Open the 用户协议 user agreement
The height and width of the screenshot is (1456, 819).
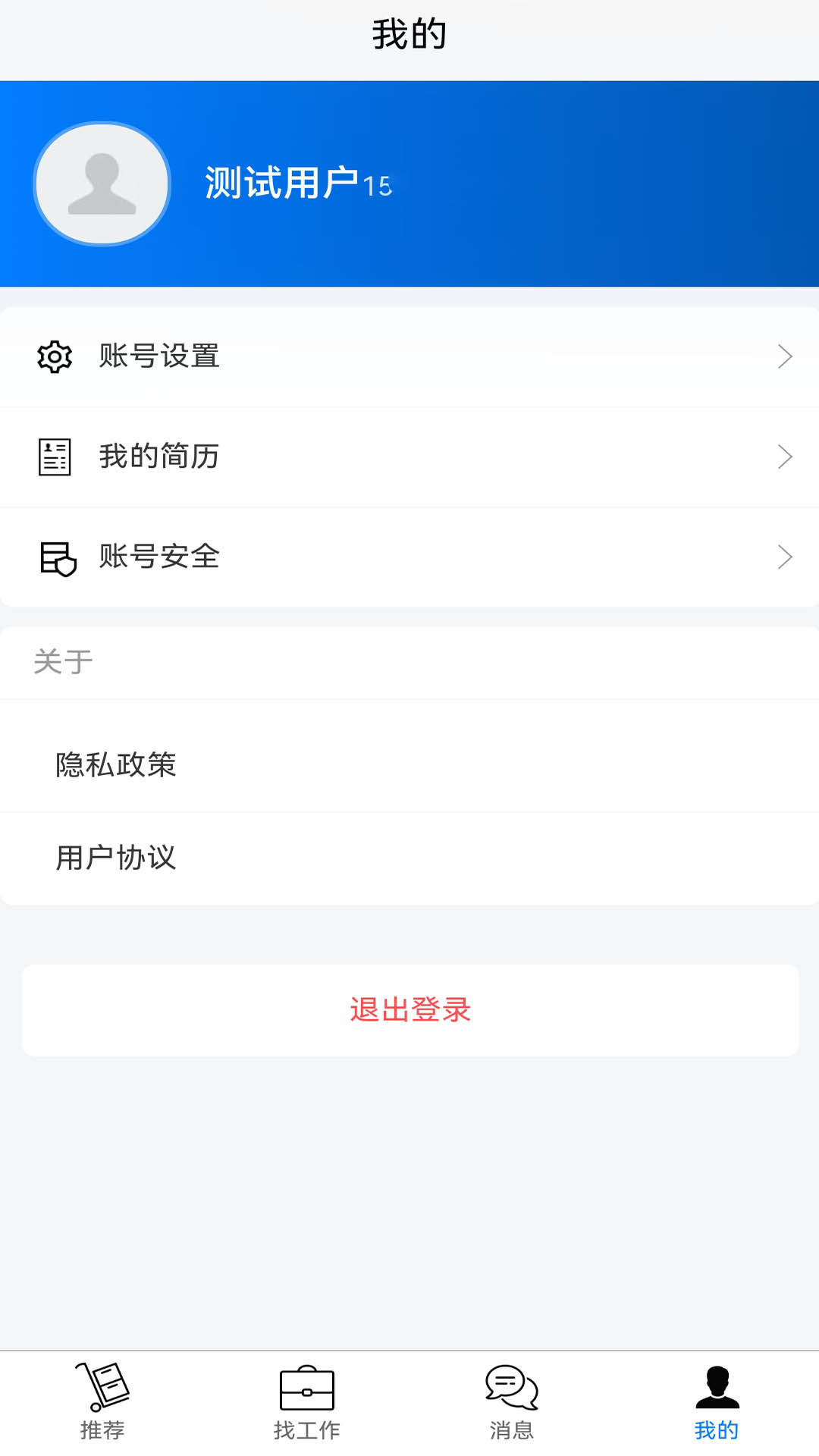115,858
